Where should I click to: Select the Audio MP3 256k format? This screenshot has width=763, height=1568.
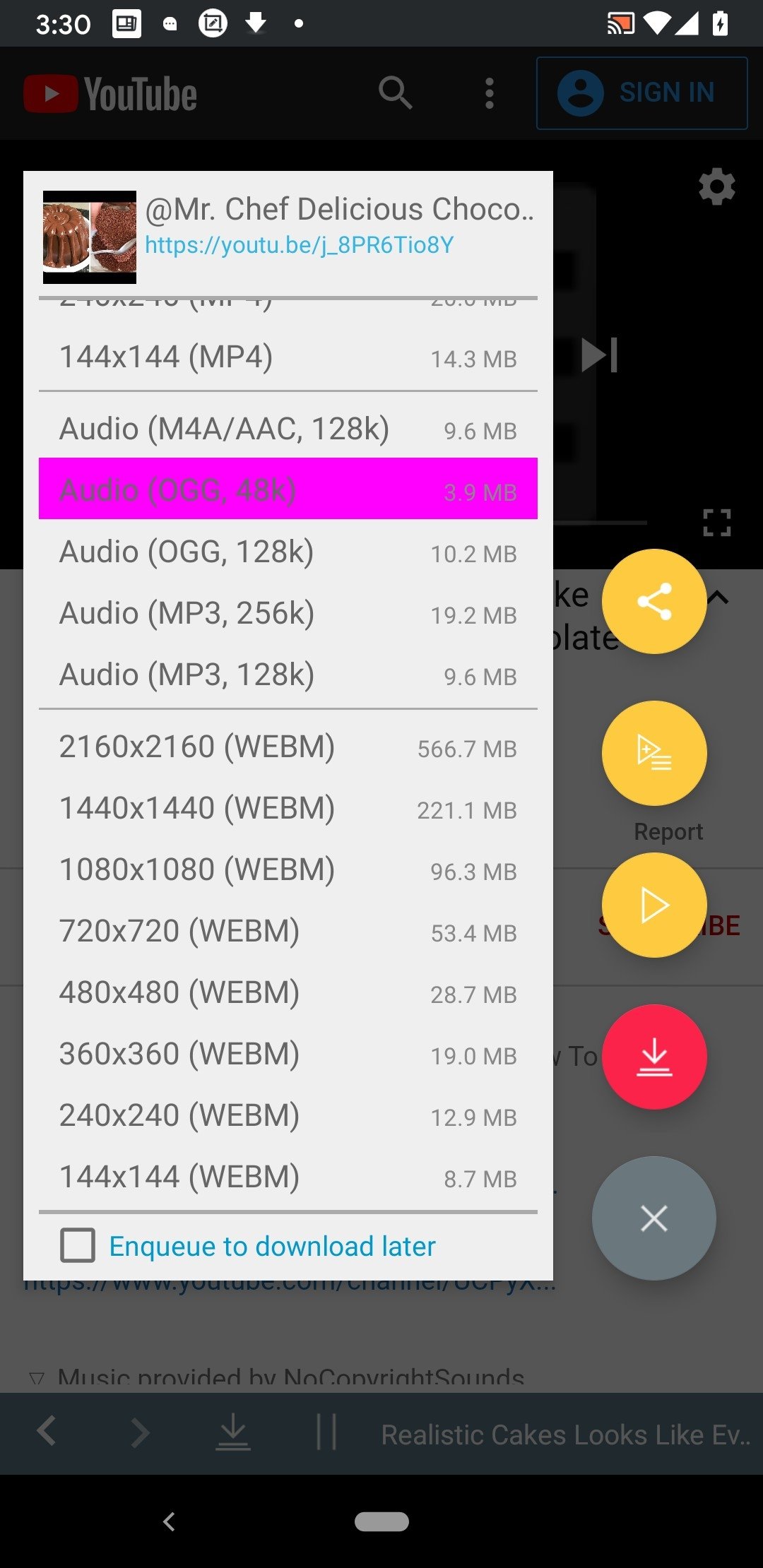(x=287, y=613)
